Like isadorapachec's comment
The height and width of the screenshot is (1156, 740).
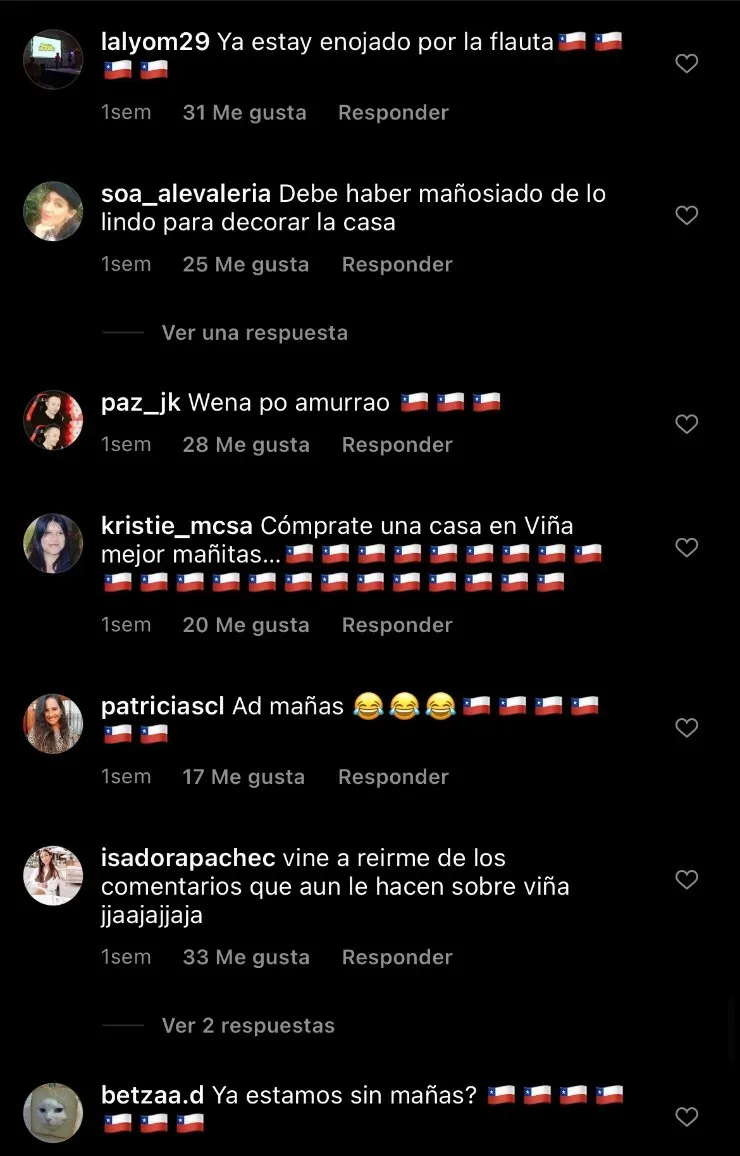tap(686, 880)
